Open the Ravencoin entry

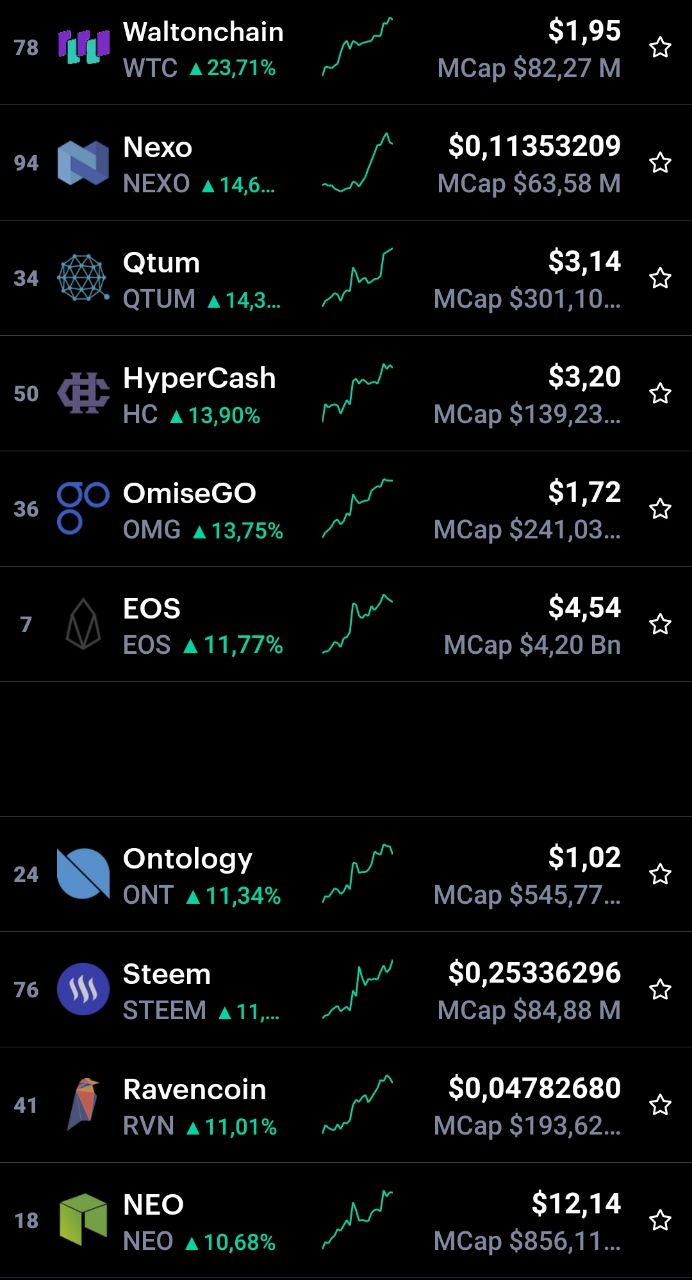[x=346, y=1105]
